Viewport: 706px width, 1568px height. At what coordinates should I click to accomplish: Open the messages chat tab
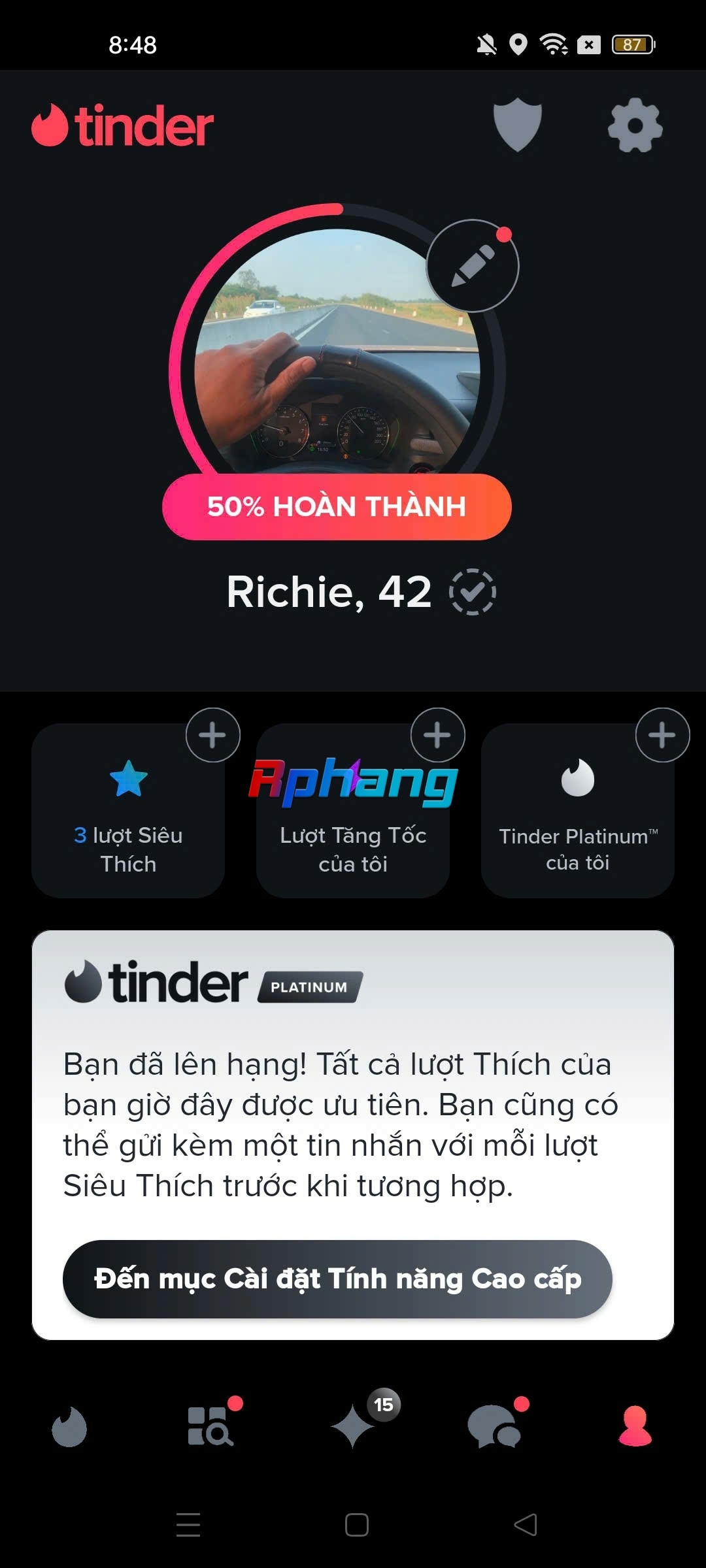[x=495, y=1427]
